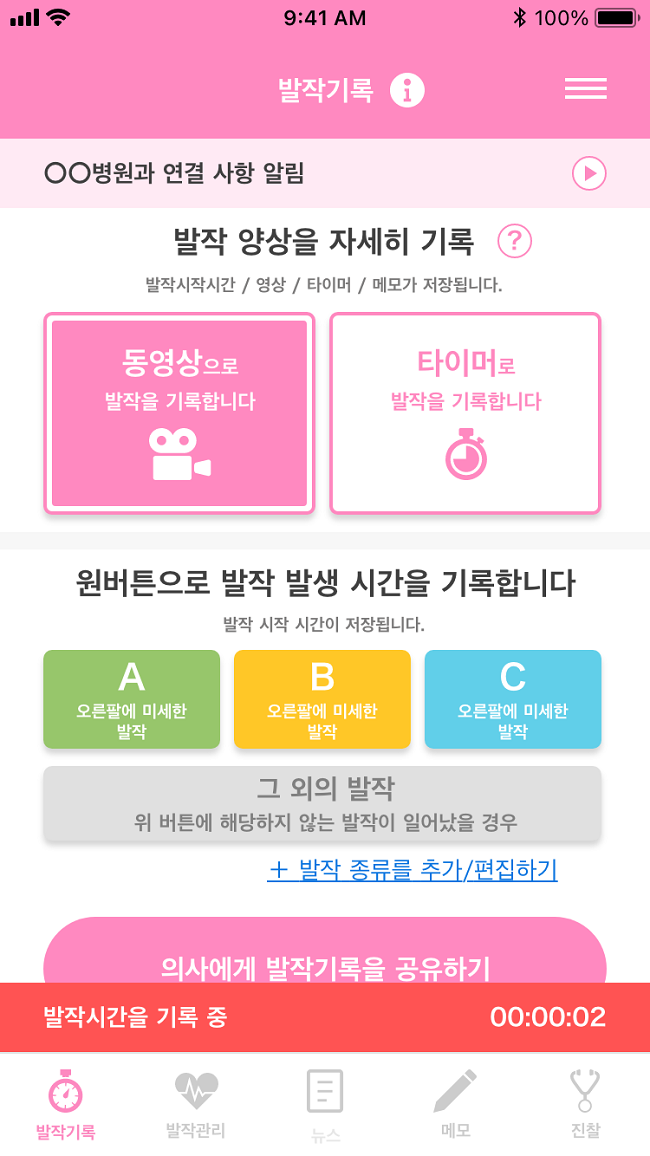650x1156 pixels.
Task: Tap the blue C seizure button
Action: pyautogui.click(x=513, y=699)
